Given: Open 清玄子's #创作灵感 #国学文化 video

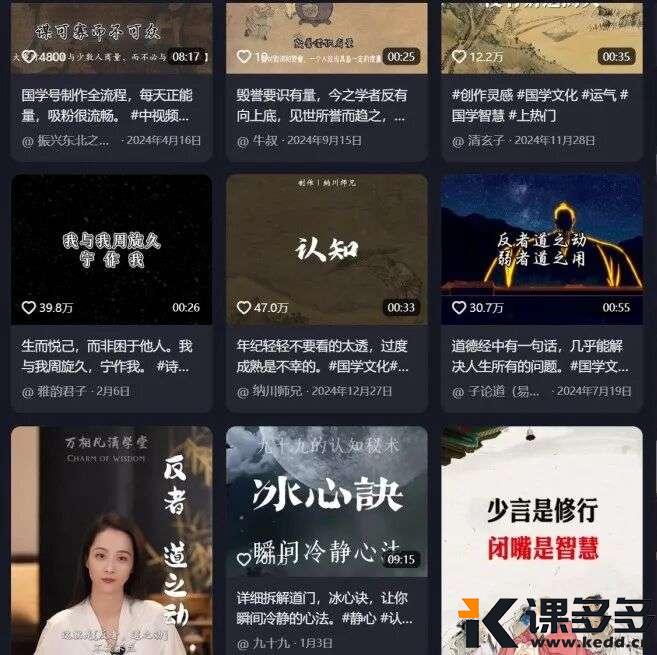Looking at the screenshot, I should pyautogui.click(x=541, y=37).
